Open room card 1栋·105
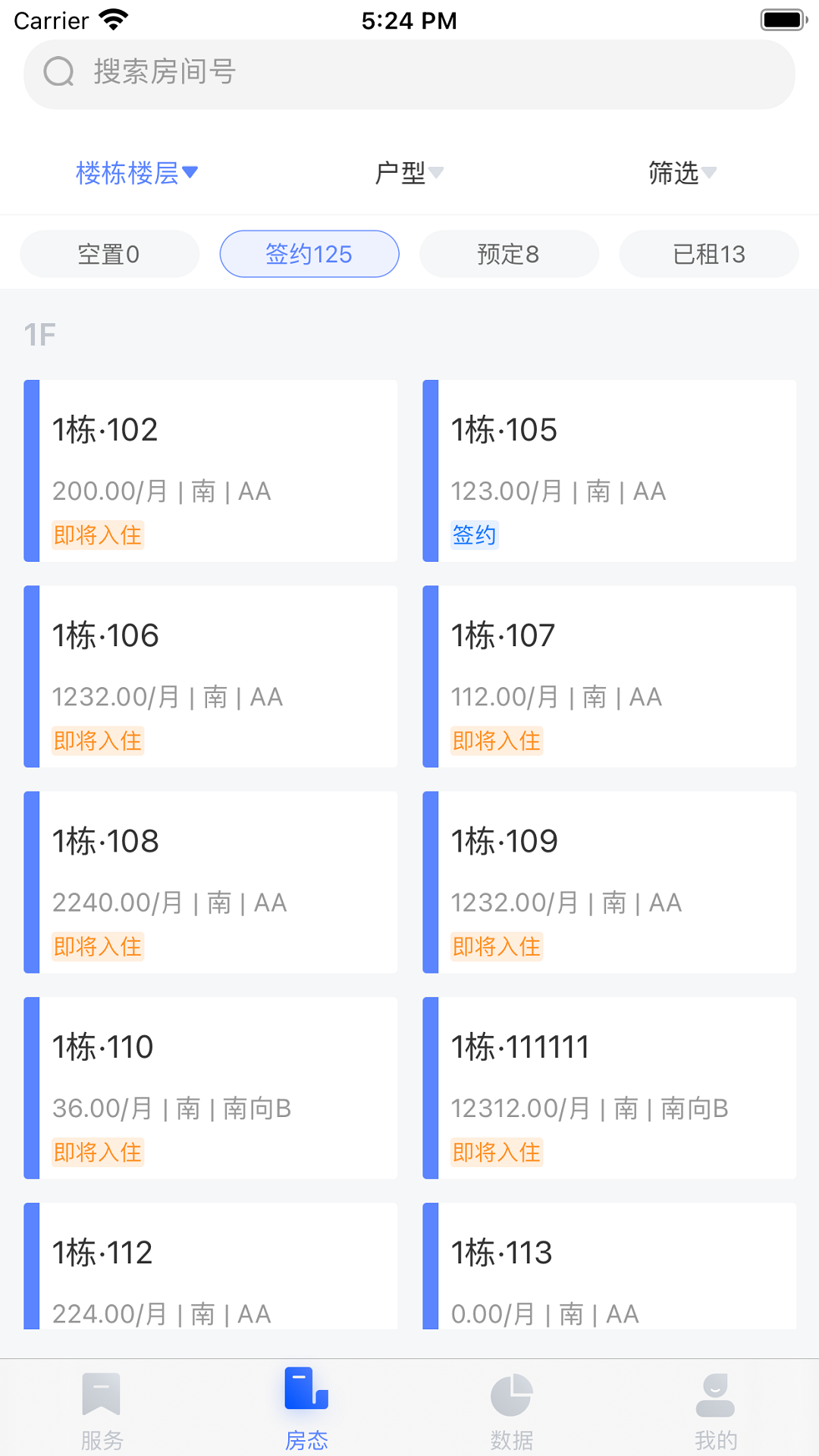Viewport: 819px width, 1456px height. click(610, 470)
